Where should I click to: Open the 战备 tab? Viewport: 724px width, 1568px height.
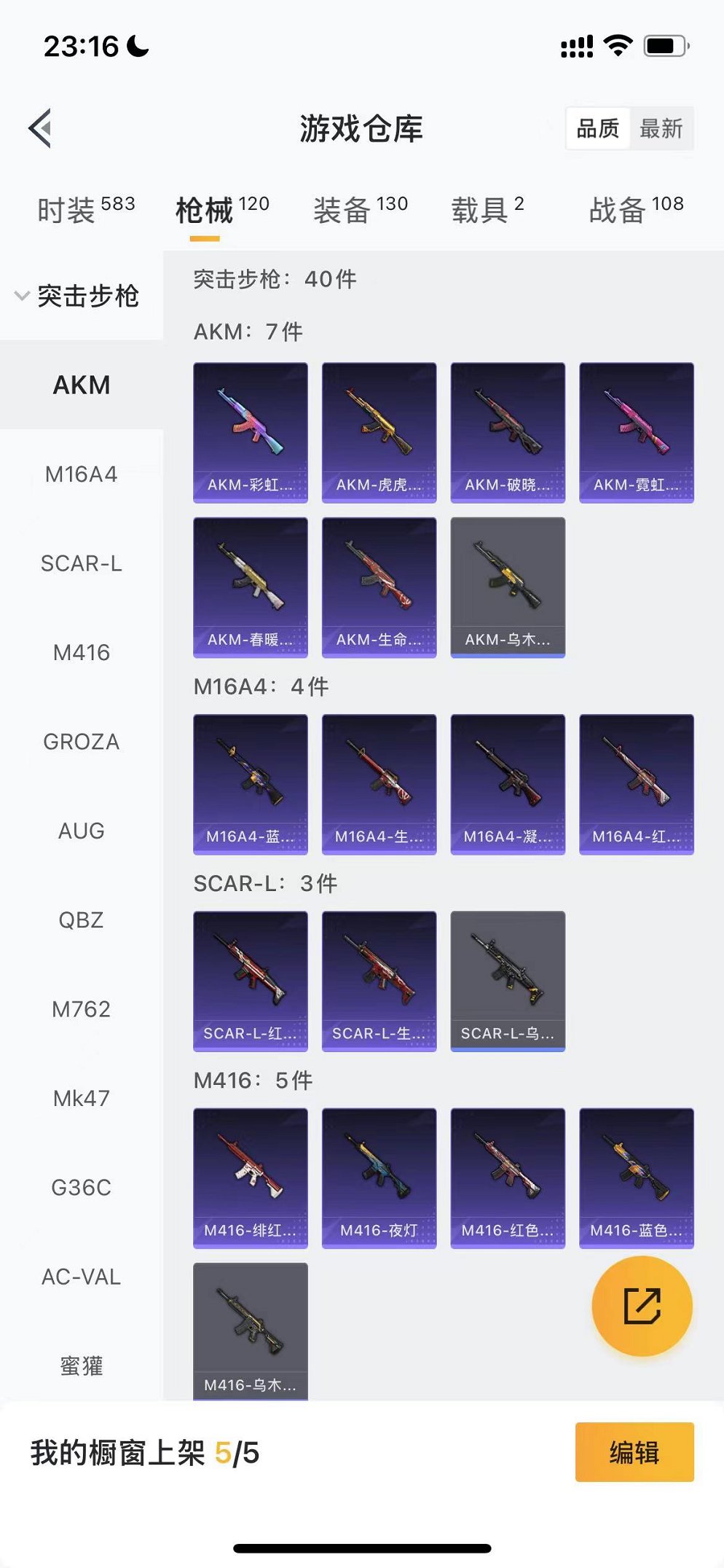pyautogui.click(x=636, y=210)
